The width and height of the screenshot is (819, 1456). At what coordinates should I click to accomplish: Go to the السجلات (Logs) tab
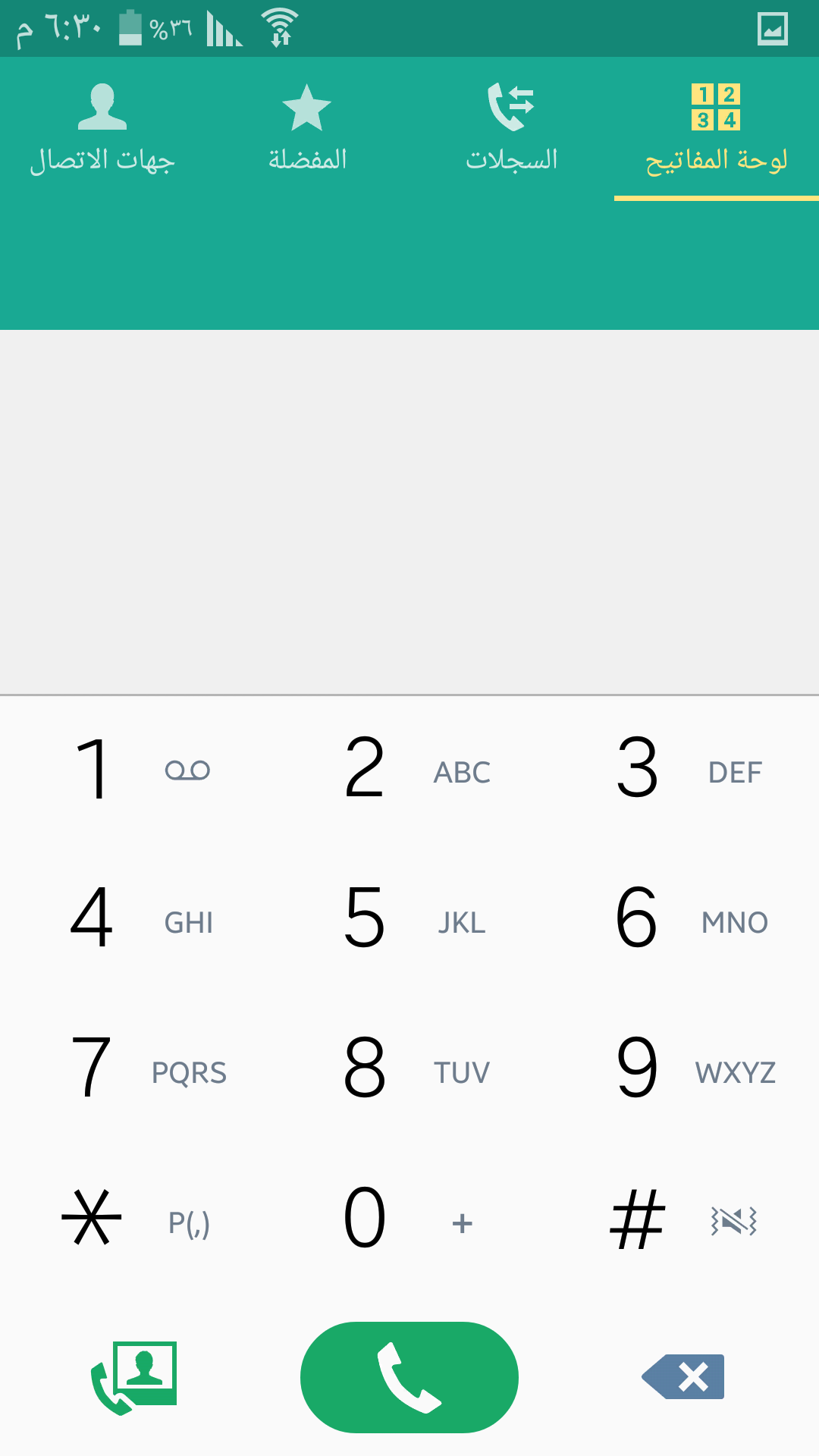pyautogui.click(x=512, y=129)
